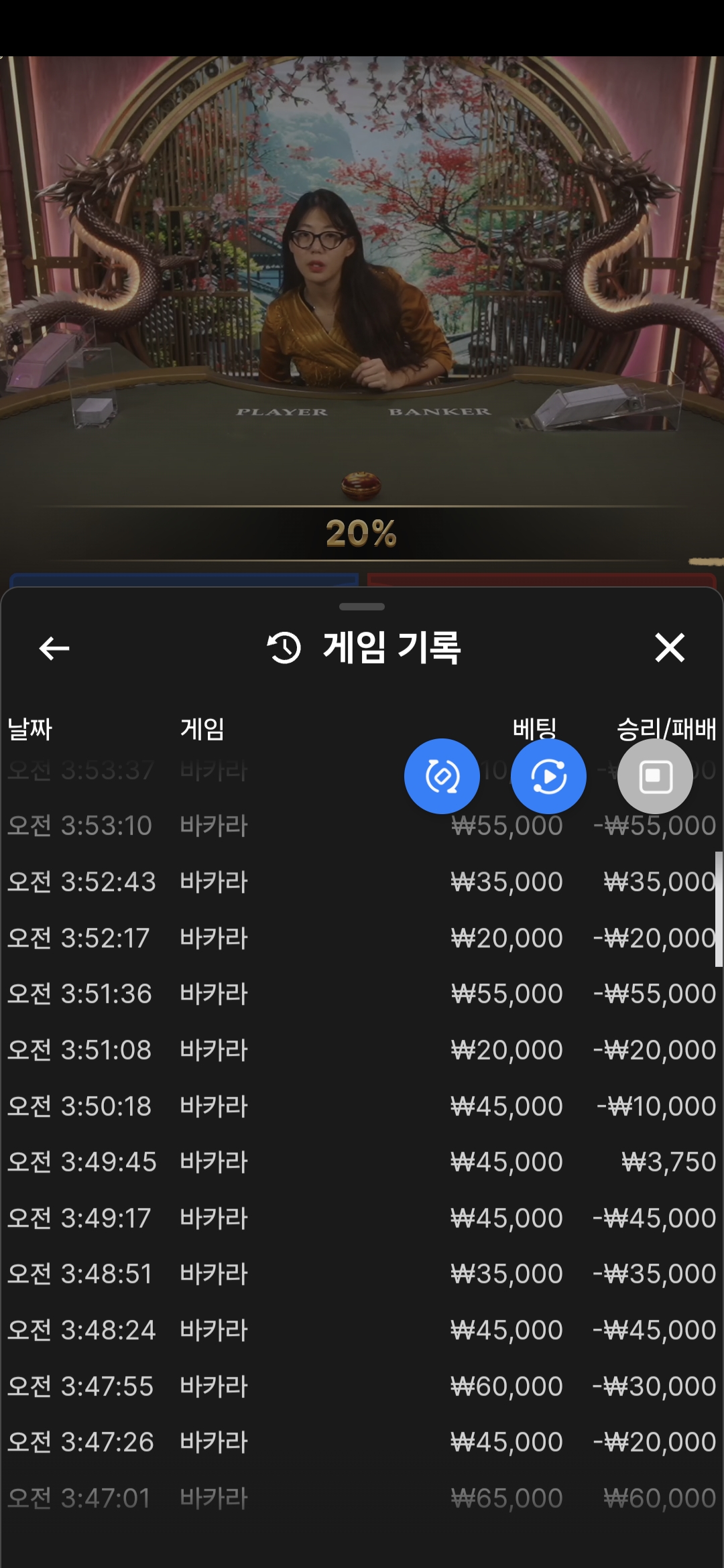Go back from the 게임 기록 panel
This screenshot has height=1568, width=724.
point(54,648)
